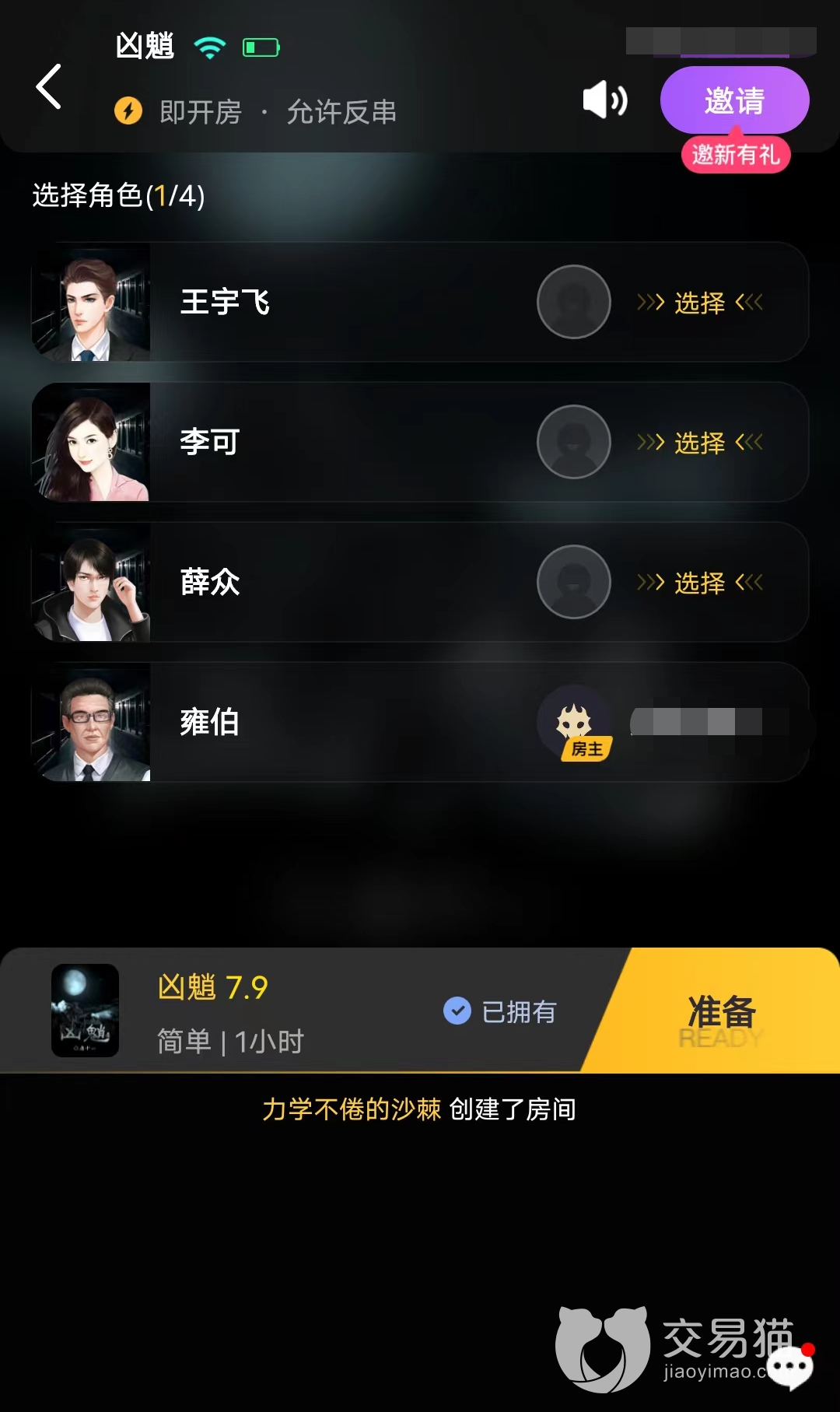
Task: Open the 邀新有礼 promotion badge
Action: click(736, 155)
